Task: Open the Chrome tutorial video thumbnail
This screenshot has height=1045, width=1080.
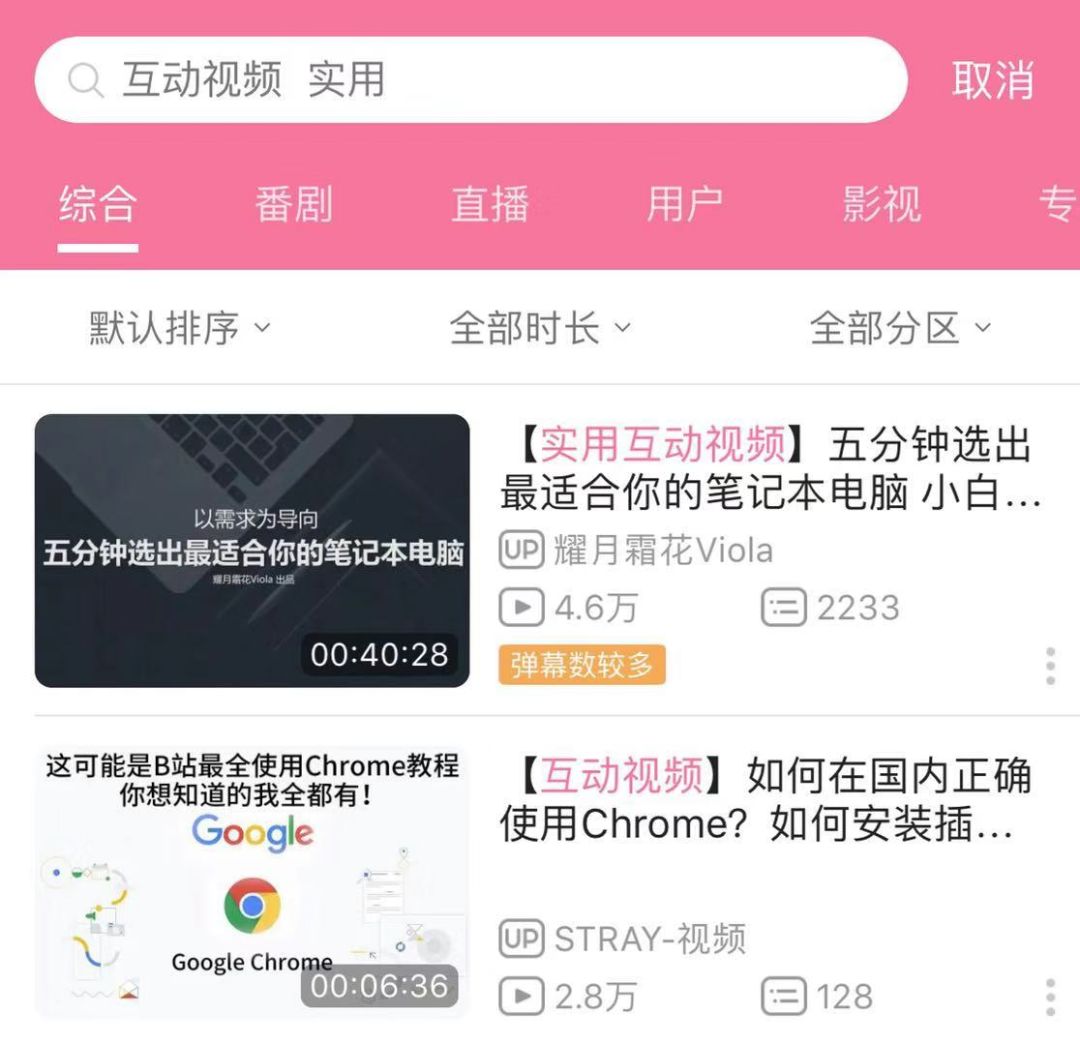Action: point(252,882)
